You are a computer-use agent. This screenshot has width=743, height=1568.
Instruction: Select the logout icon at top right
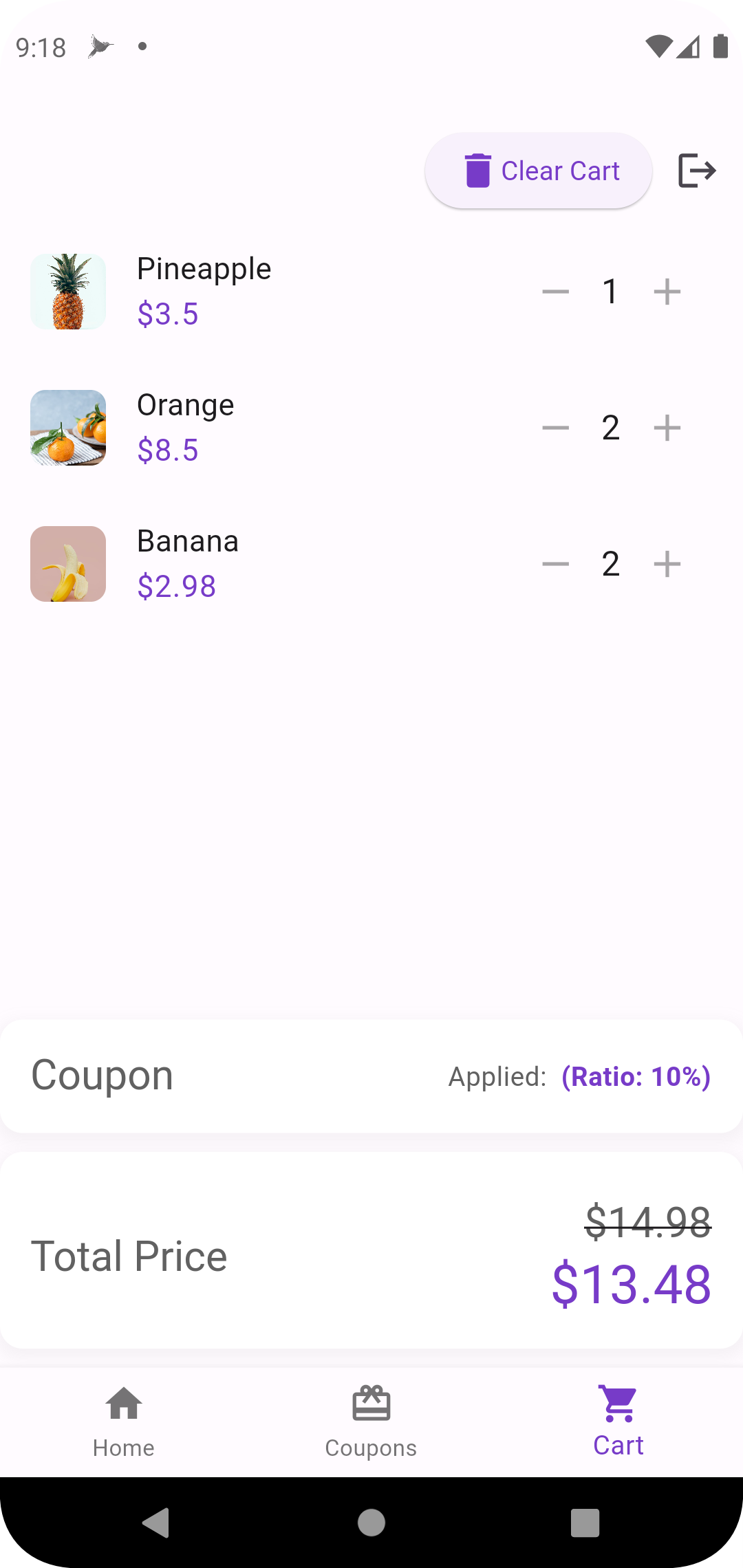(697, 170)
